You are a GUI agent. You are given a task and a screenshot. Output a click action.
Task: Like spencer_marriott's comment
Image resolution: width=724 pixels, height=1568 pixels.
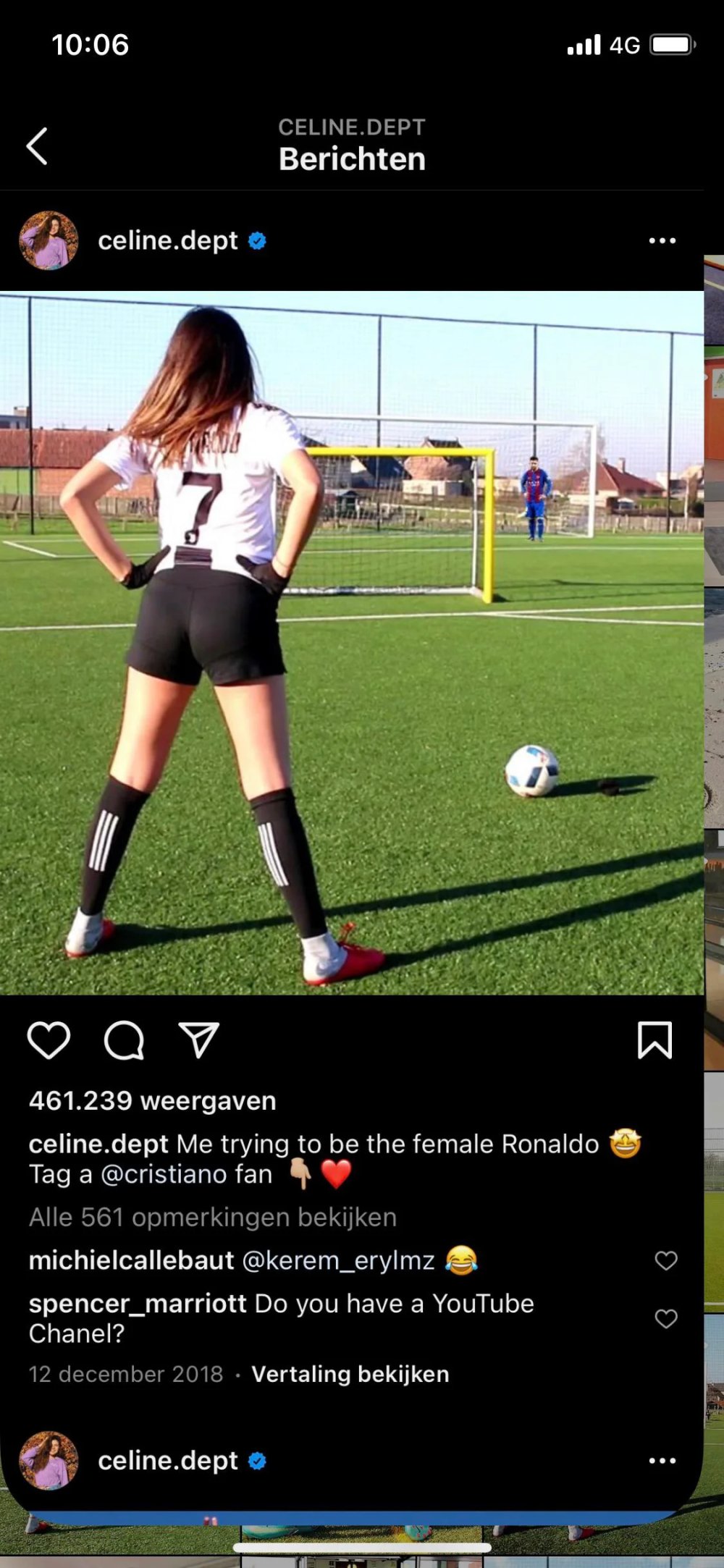coord(665,1319)
